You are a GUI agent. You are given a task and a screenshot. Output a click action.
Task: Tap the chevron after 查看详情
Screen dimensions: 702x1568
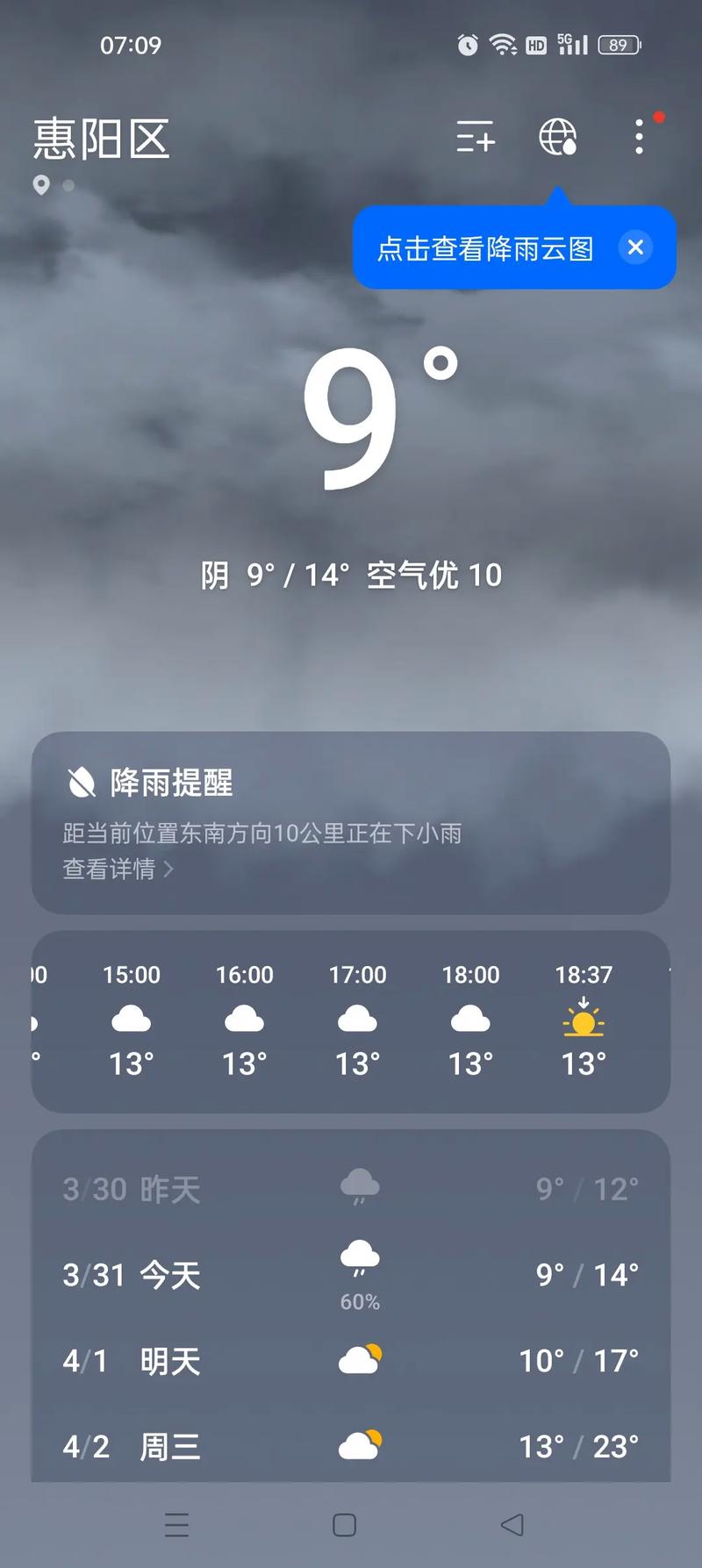pyautogui.click(x=169, y=870)
